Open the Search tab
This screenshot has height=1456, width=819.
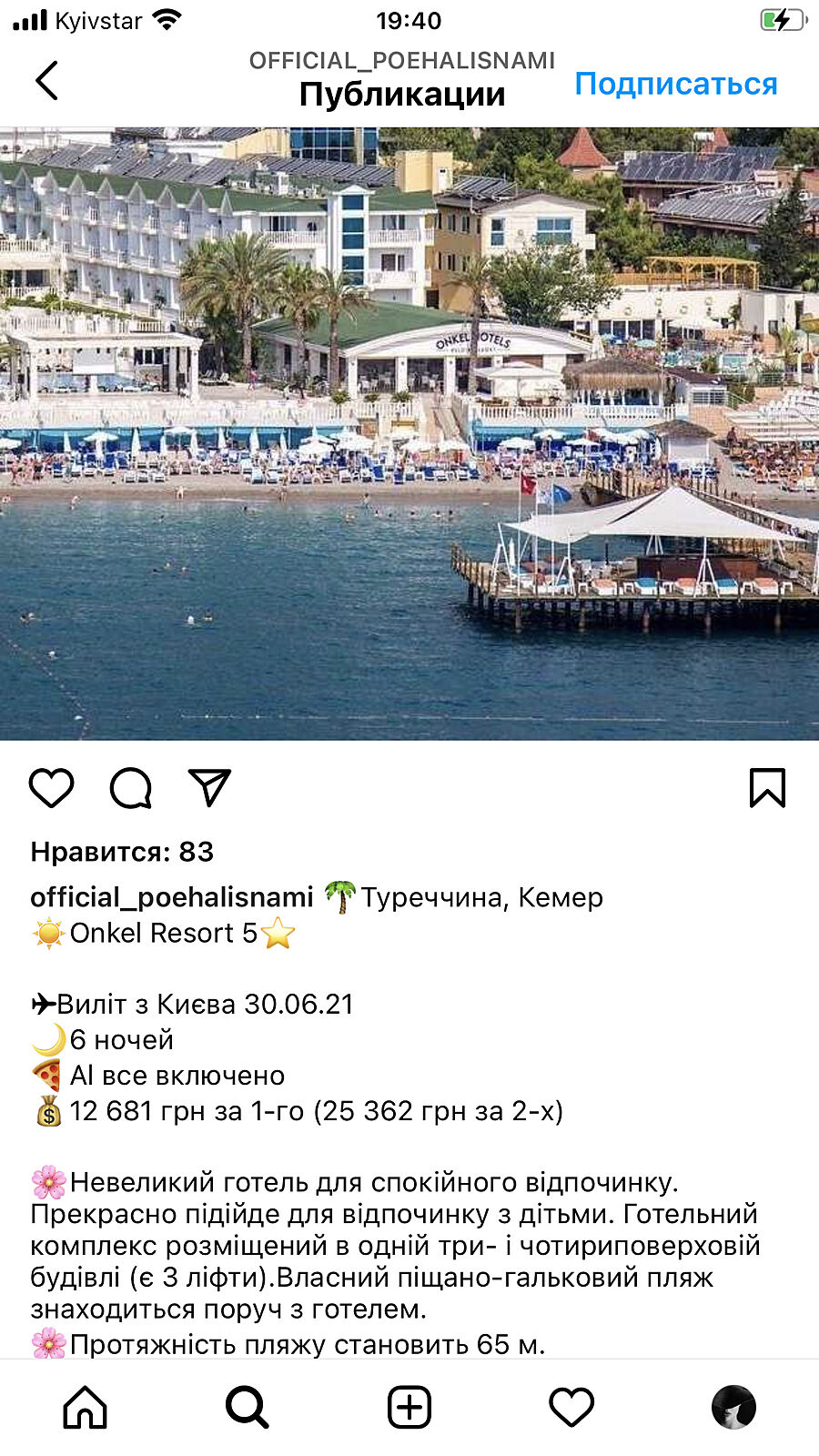pos(247,1408)
